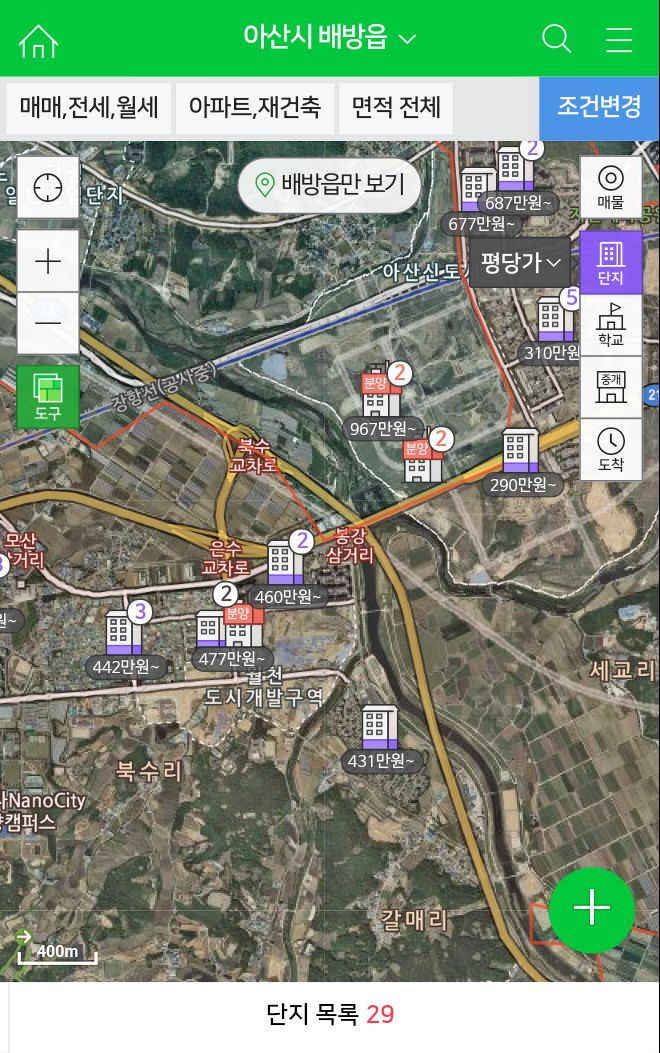The height and width of the screenshot is (1053, 660).
Task: Open the 면적 전체 filter
Action: point(396,108)
